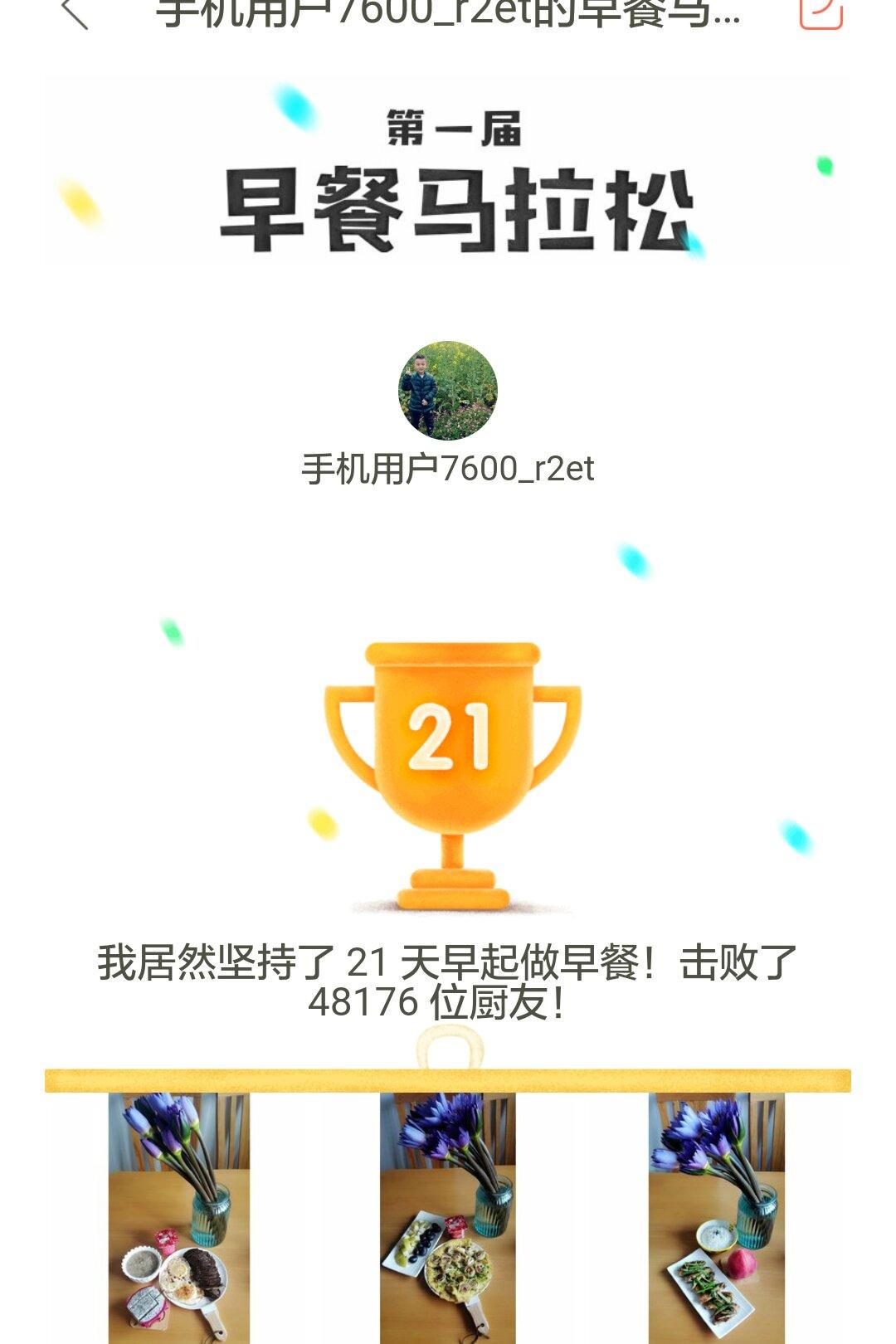
Task: Go back using the top-left arrow
Action: [75, 12]
